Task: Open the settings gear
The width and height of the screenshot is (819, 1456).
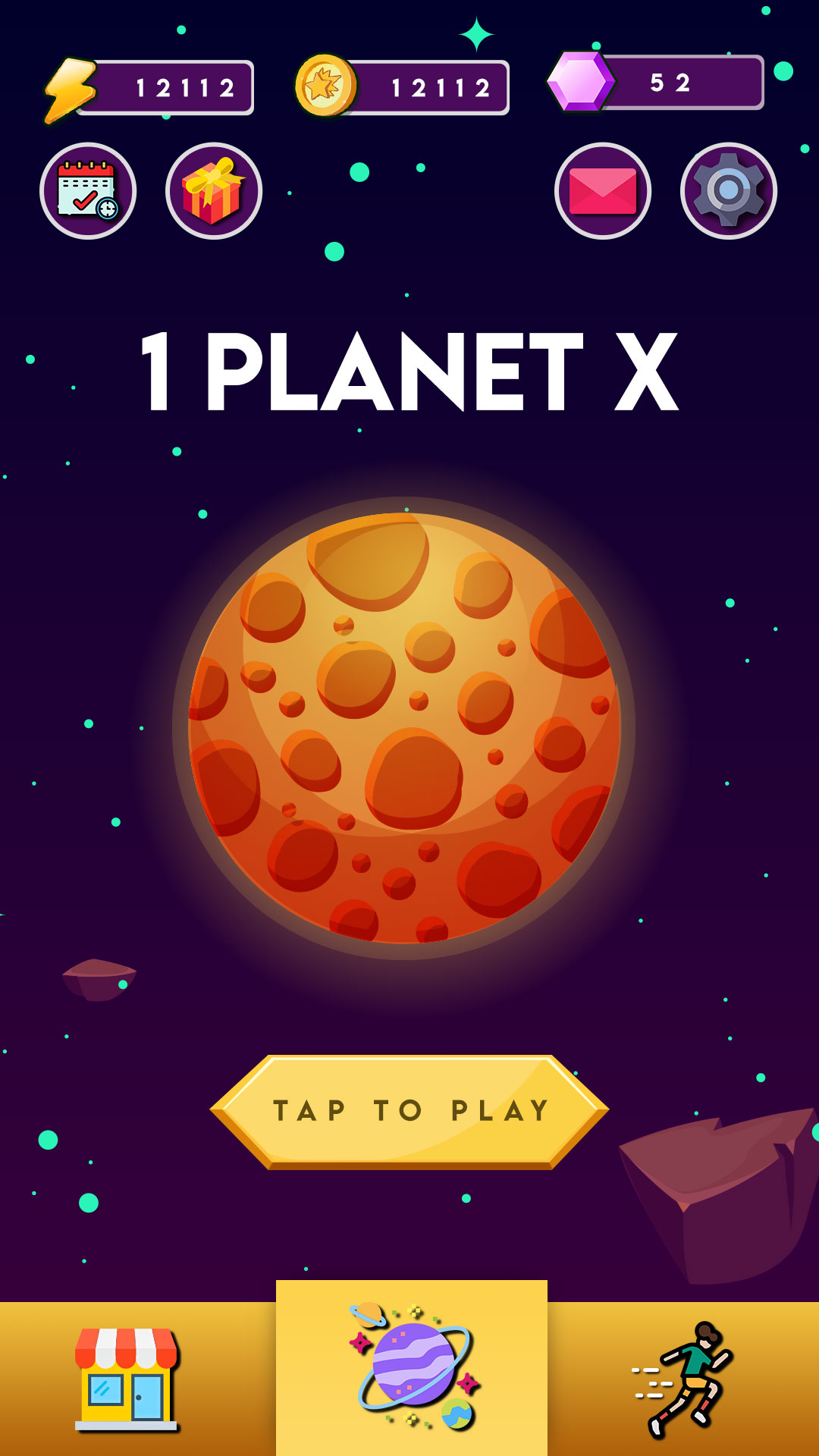Action: pyautogui.click(x=729, y=191)
